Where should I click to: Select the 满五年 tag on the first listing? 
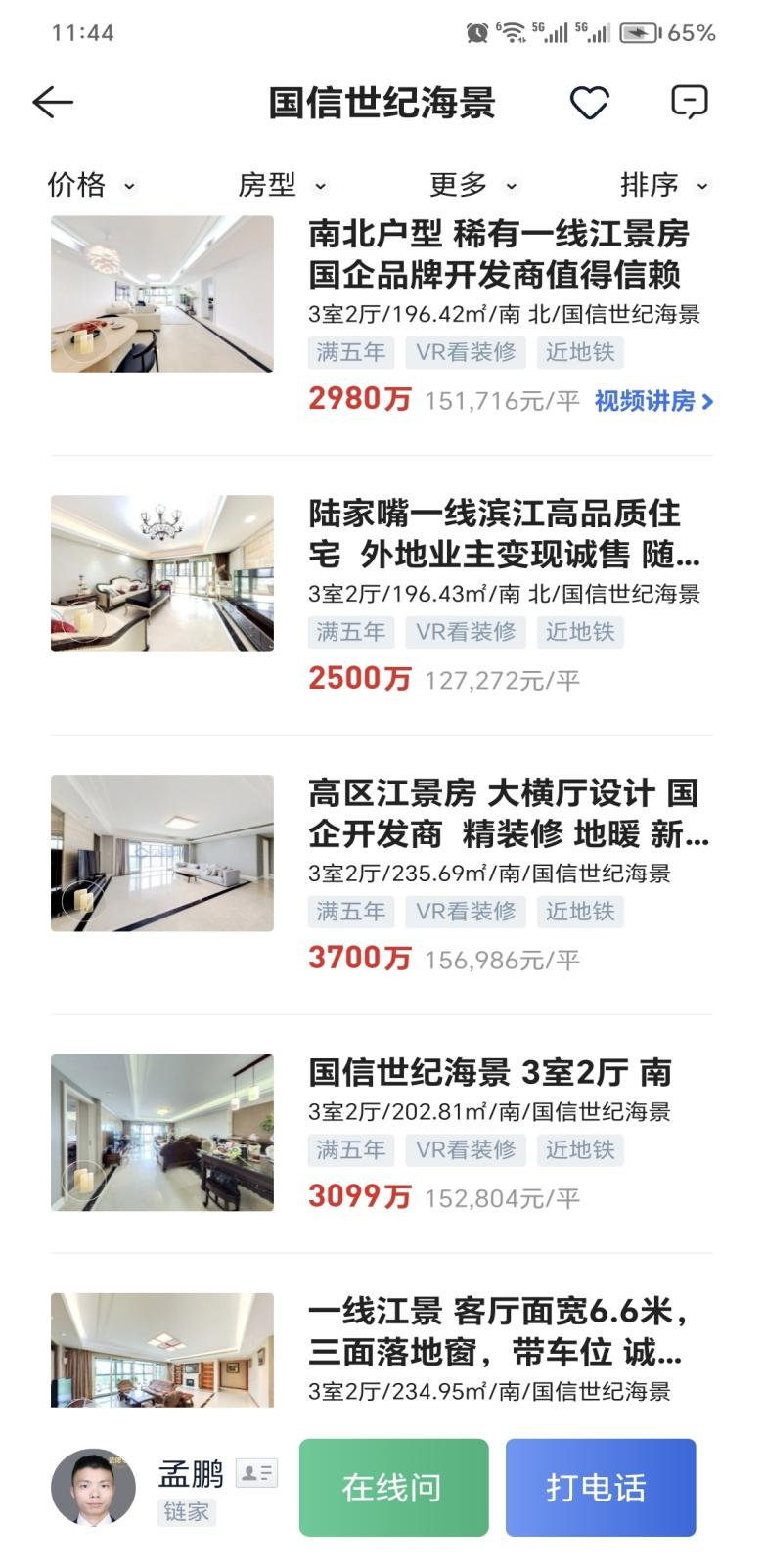(x=350, y=353)
